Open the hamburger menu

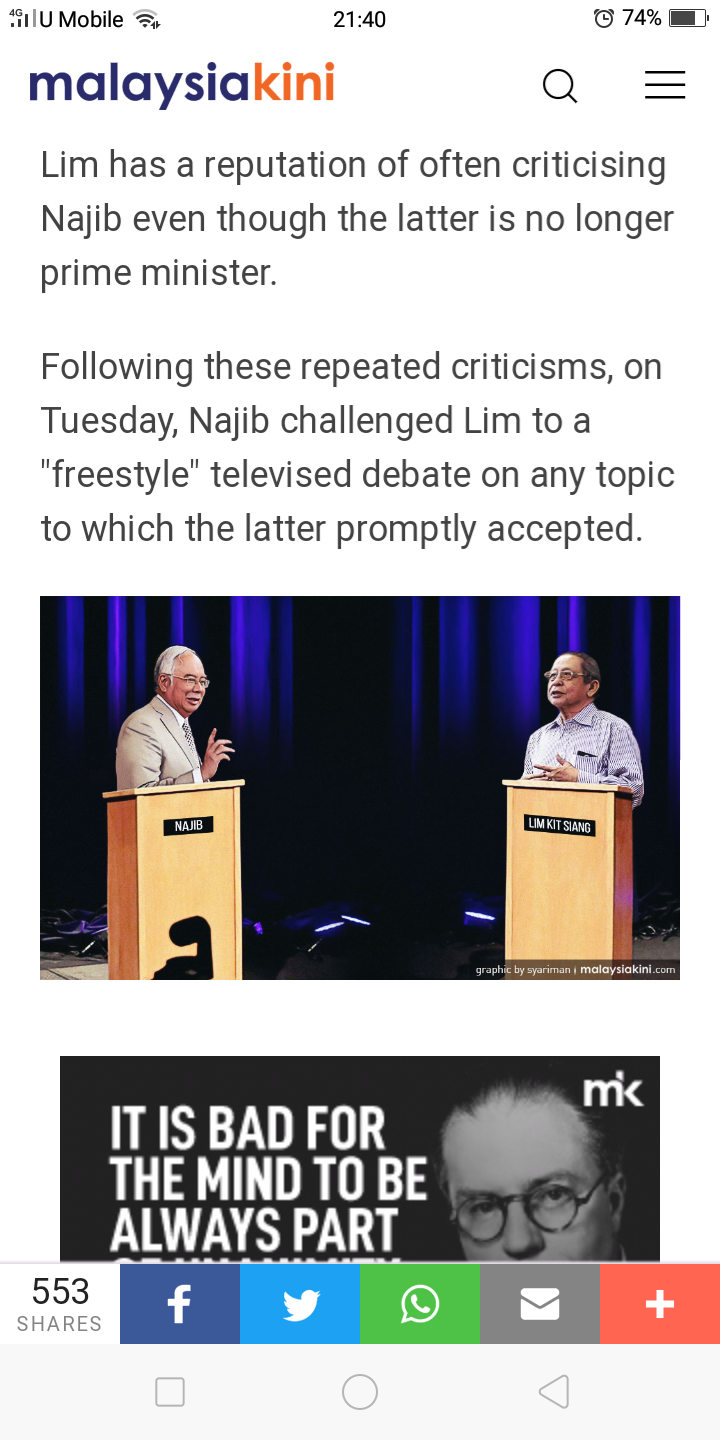(x=664, y=85)
